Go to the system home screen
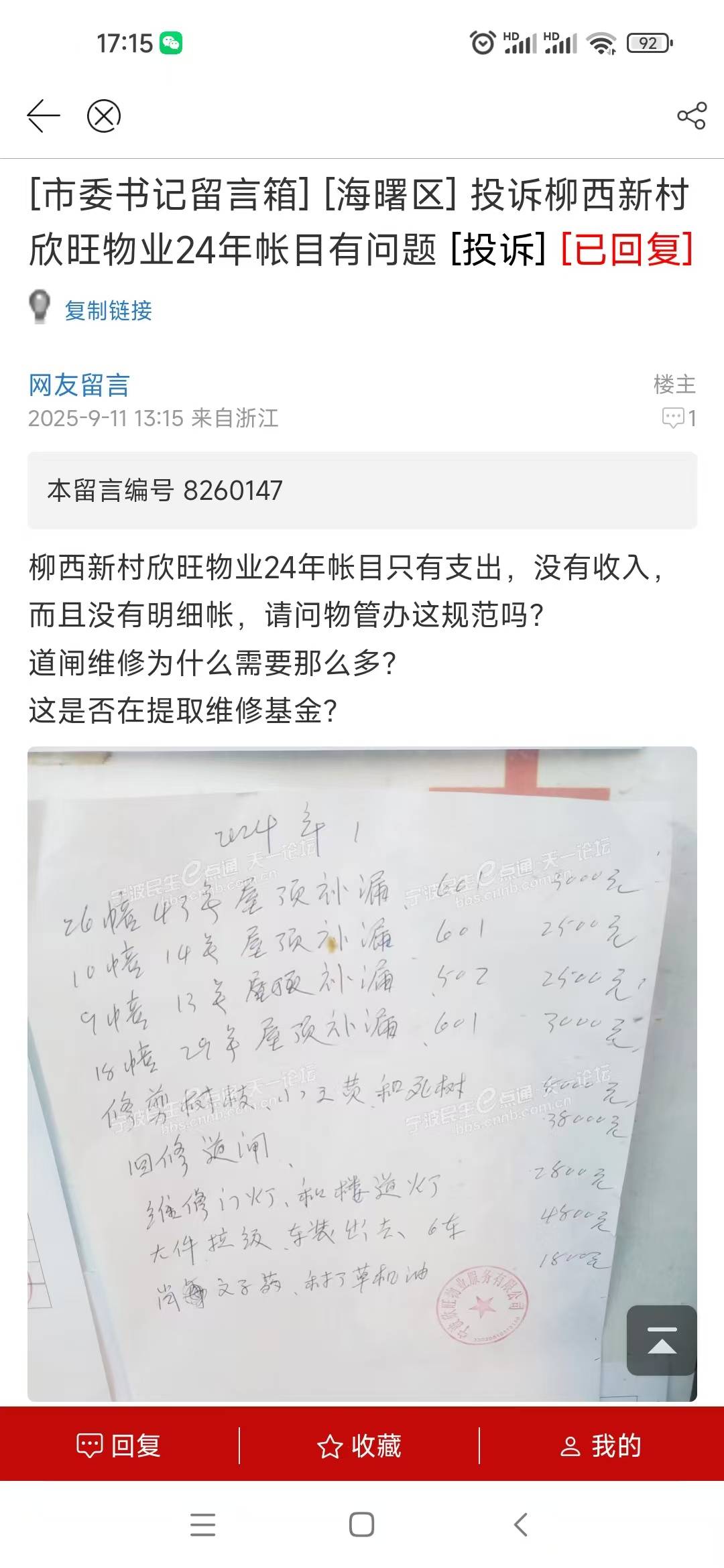This screenshot has width=724, height=1568. coord(361,1524)
